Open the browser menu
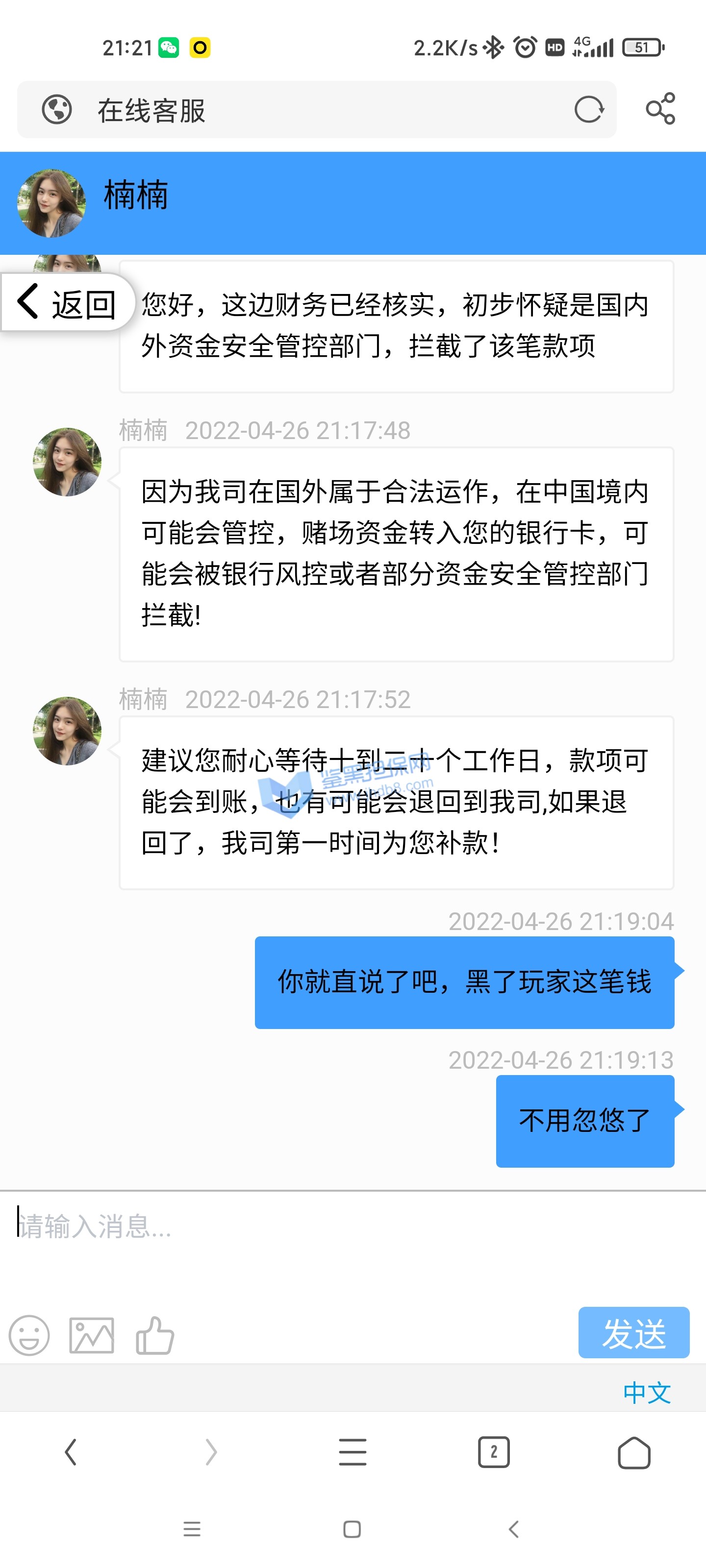Image resolution: width=706 pixels, height=1568 pixels. coord(353,1452)
